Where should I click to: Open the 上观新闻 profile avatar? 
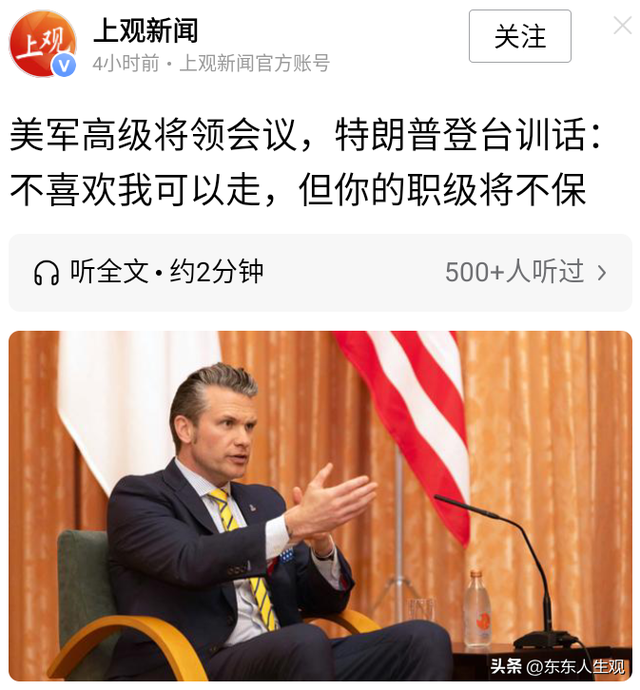pyautogui.click(x=43, y=44)
